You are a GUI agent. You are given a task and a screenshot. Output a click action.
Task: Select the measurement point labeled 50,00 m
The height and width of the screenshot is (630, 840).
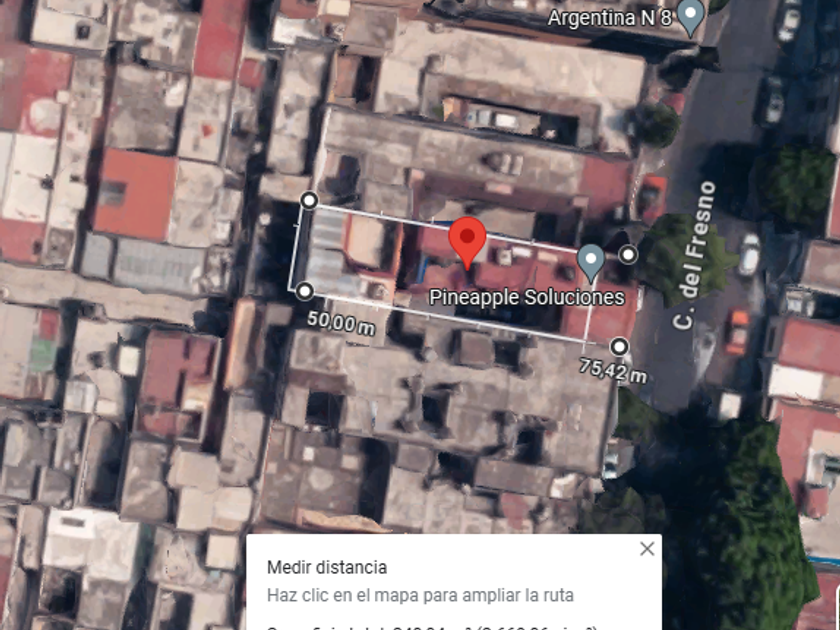304,291
